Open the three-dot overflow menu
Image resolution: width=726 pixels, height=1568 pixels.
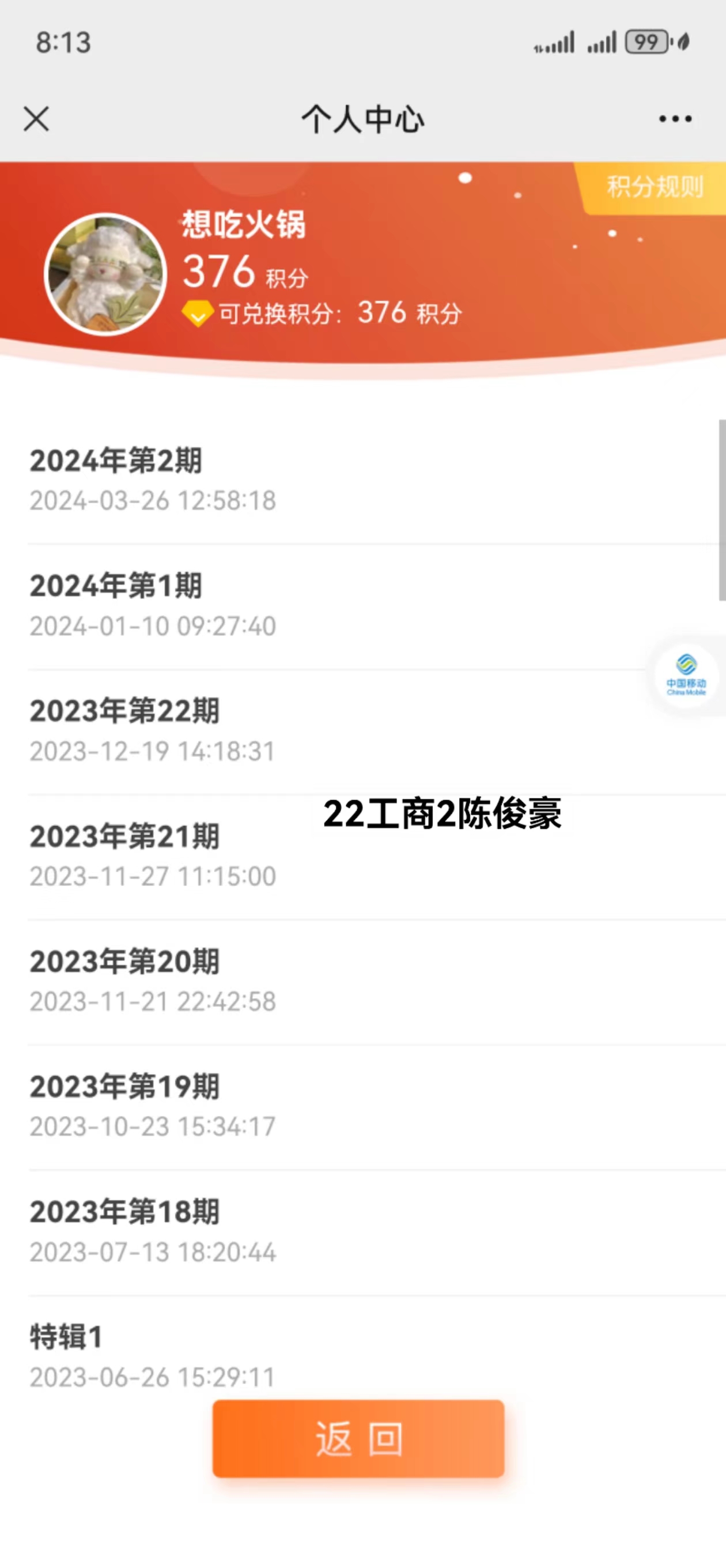(x=675, y=119)
